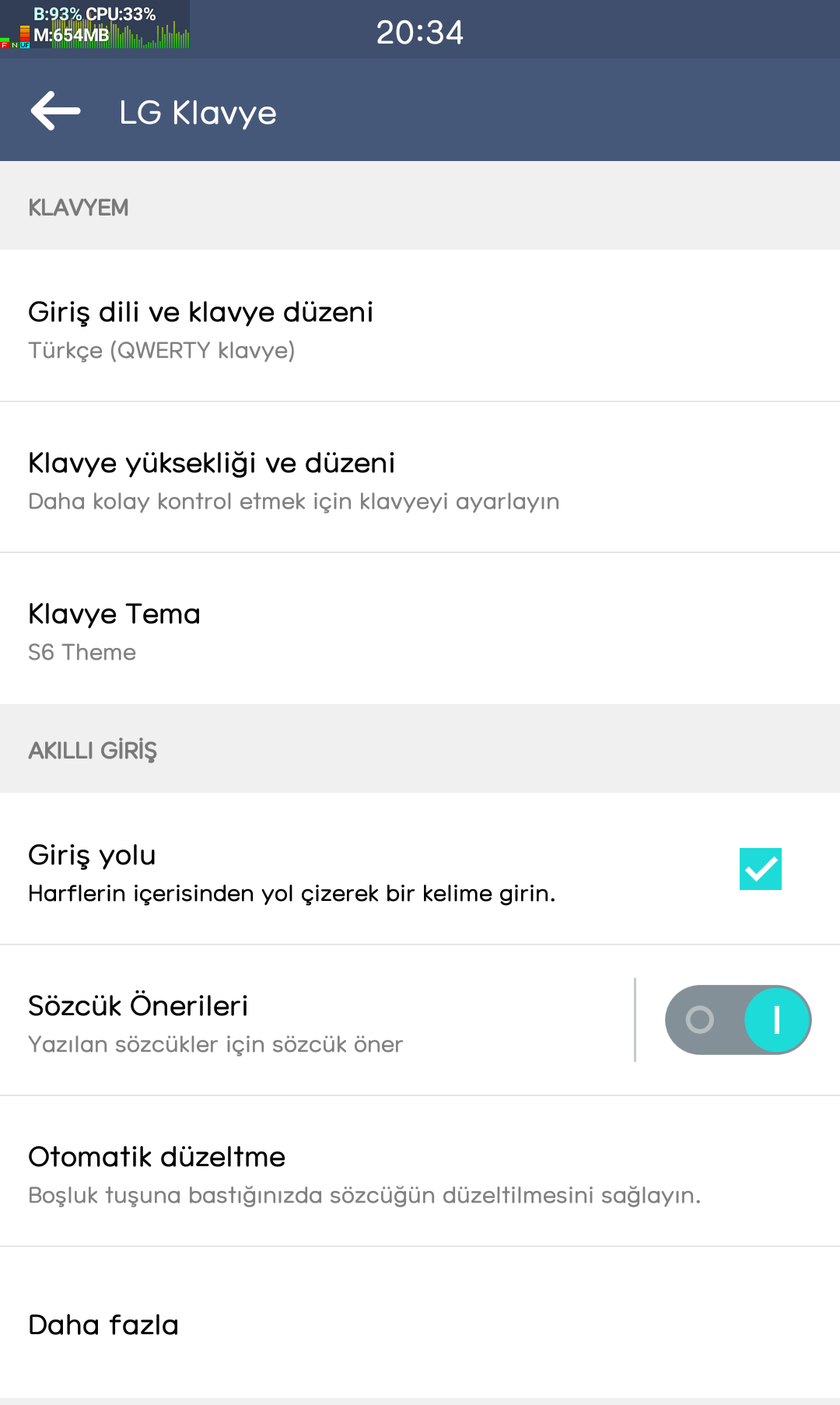This screenshot has height=1405, width=840.
Task: Go back from LG Klavye settings
Action: 56,110
